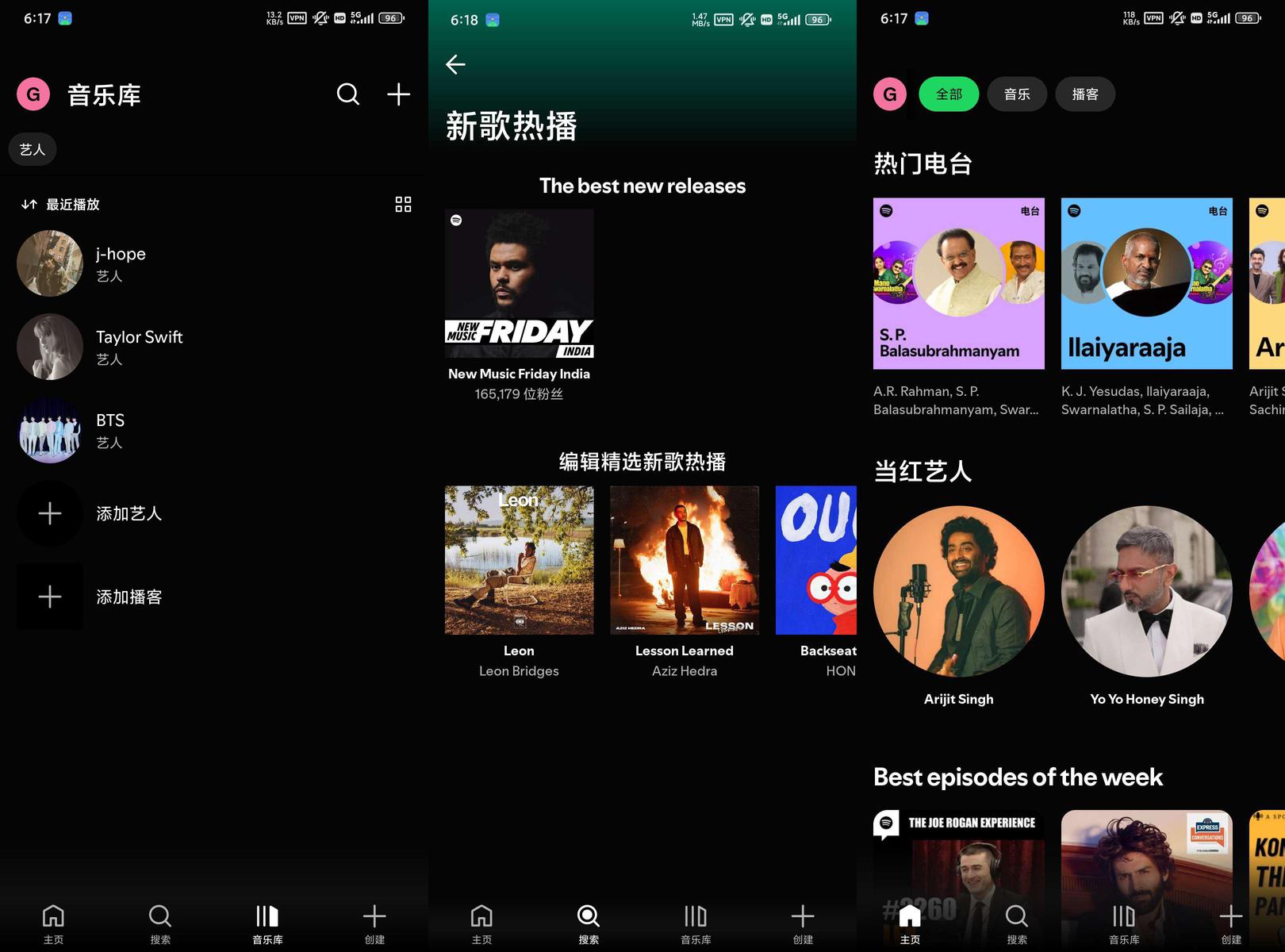The width and height of the screenshot is (1285, 952).
Task: Open search in the 音乐库 header
Action: click(x=347, y=94)
